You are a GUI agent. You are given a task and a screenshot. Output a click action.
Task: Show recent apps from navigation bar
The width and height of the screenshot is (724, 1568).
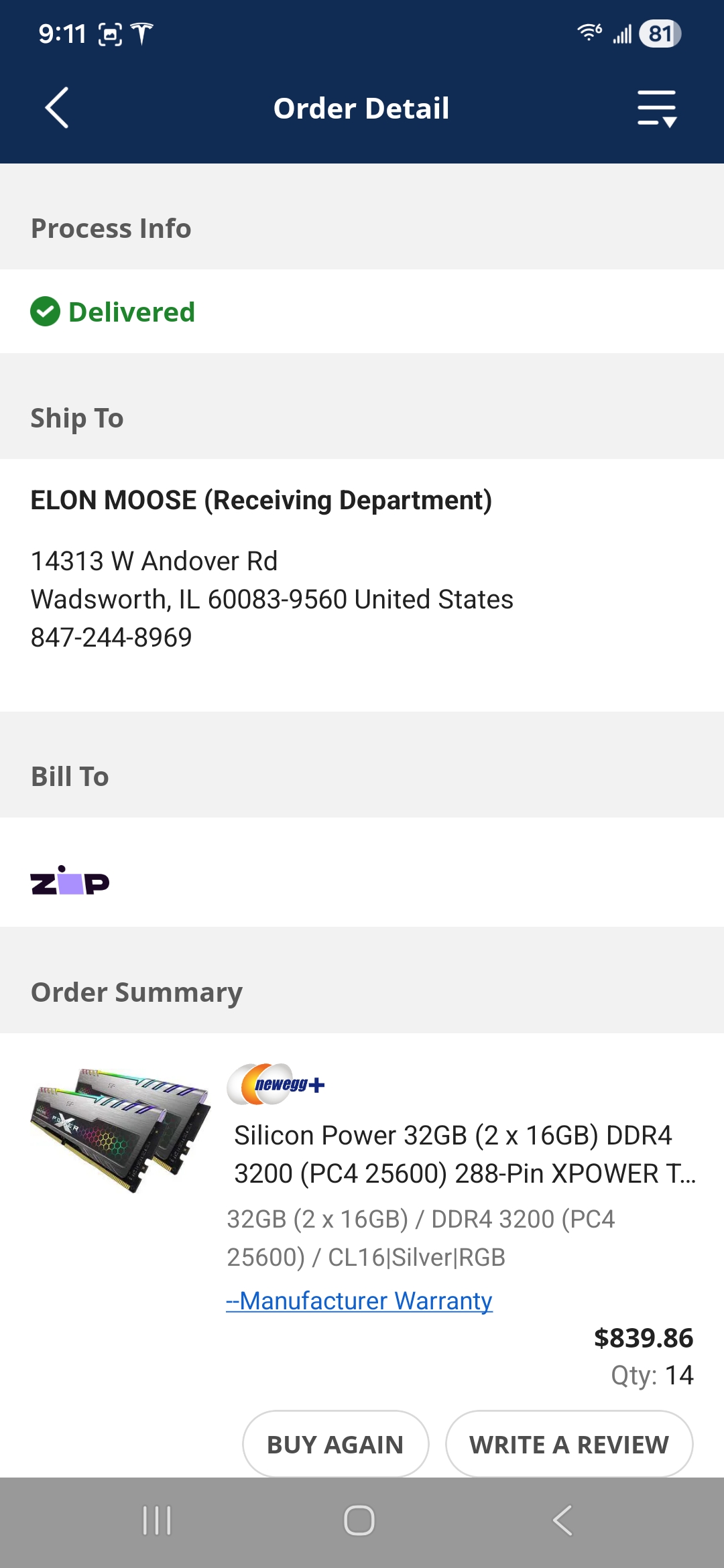coord(158,1520)
